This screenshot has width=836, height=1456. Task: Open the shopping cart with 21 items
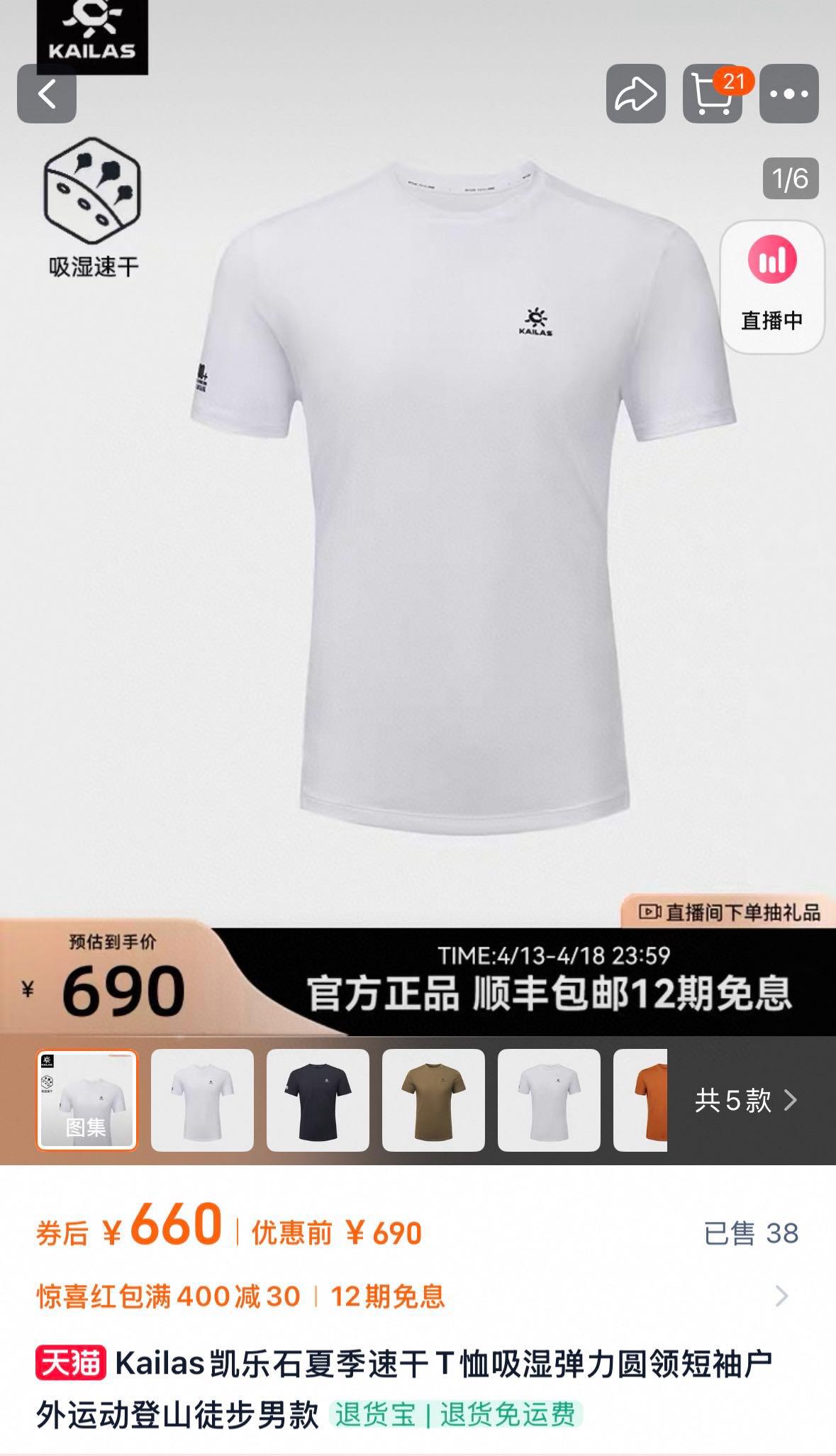[712, 94]
